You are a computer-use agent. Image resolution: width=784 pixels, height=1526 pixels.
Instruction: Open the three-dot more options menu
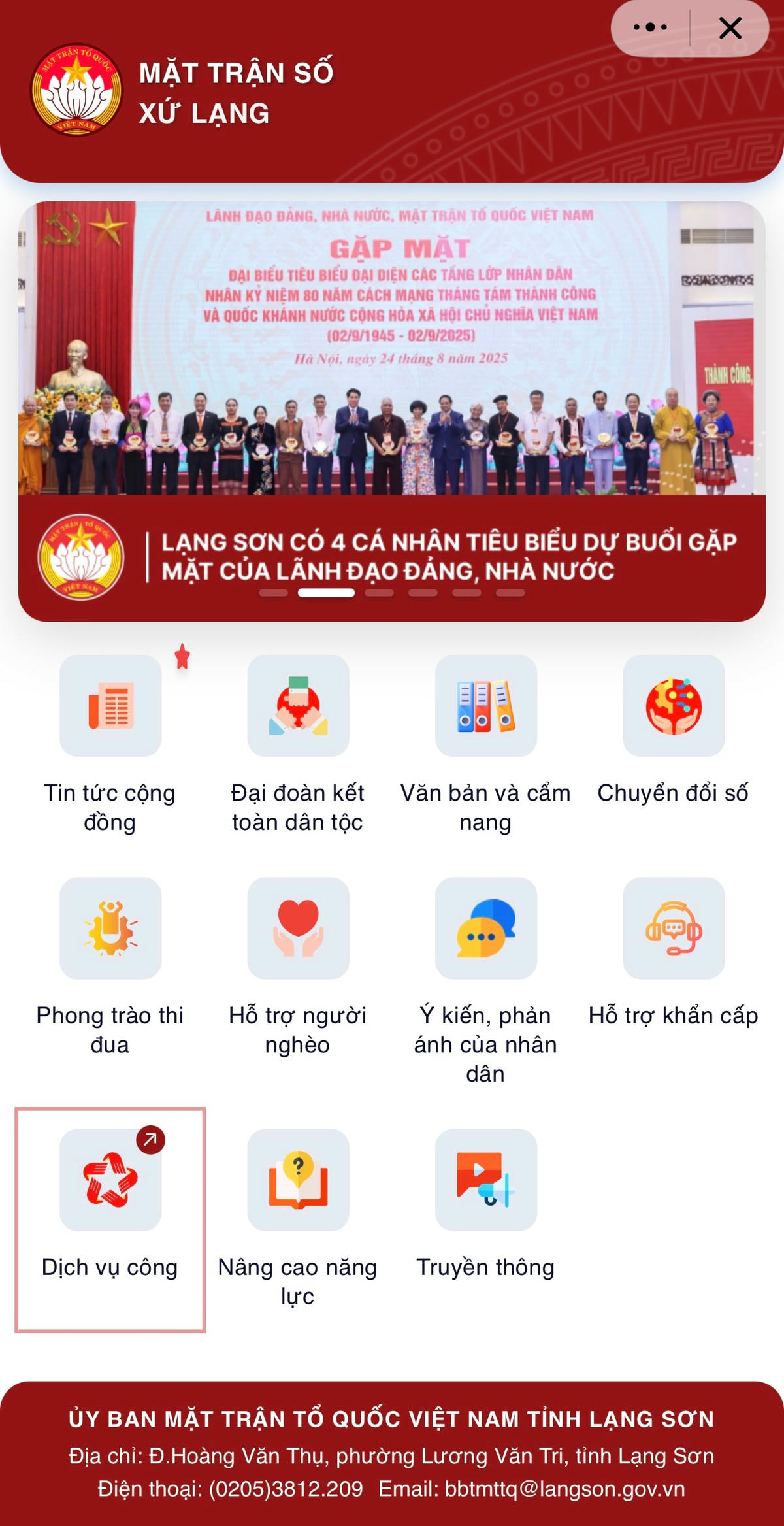point(650,27)
